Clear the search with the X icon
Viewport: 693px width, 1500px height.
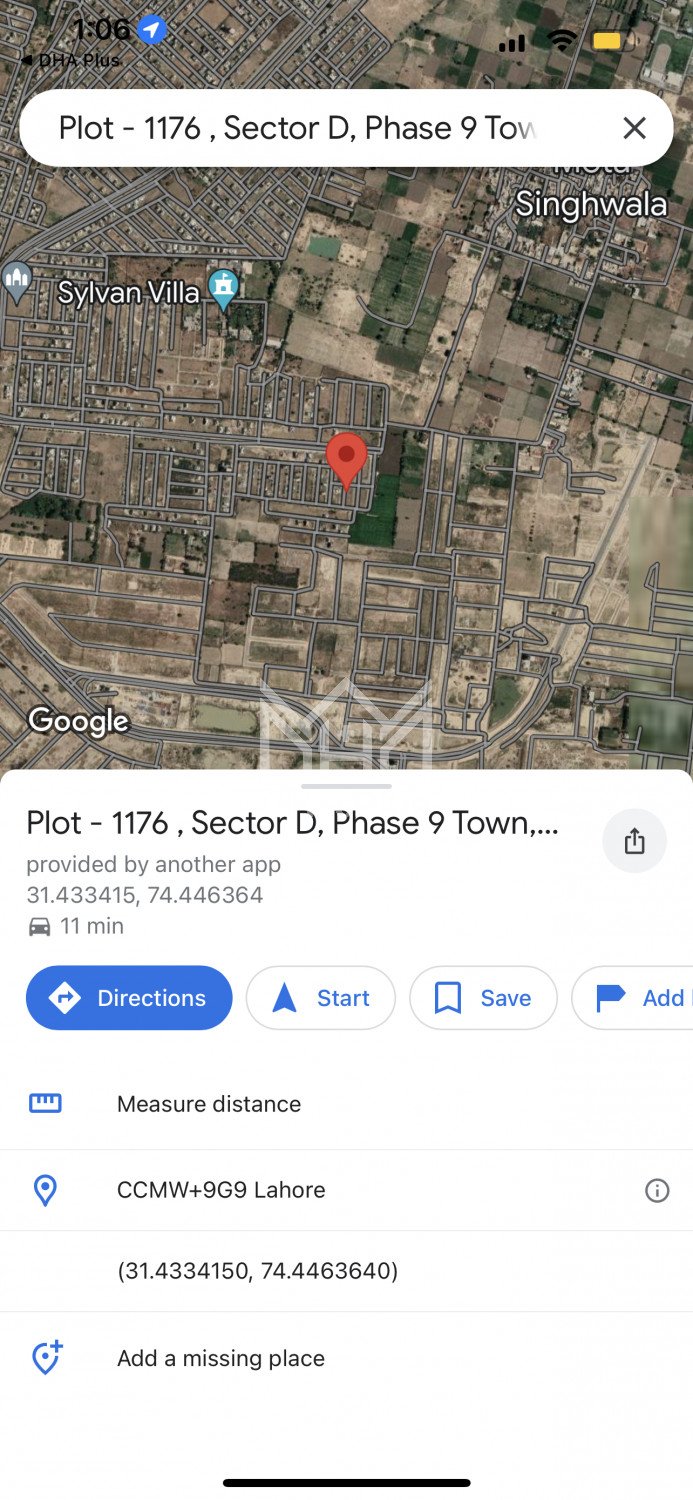click(x=634, y=128)
